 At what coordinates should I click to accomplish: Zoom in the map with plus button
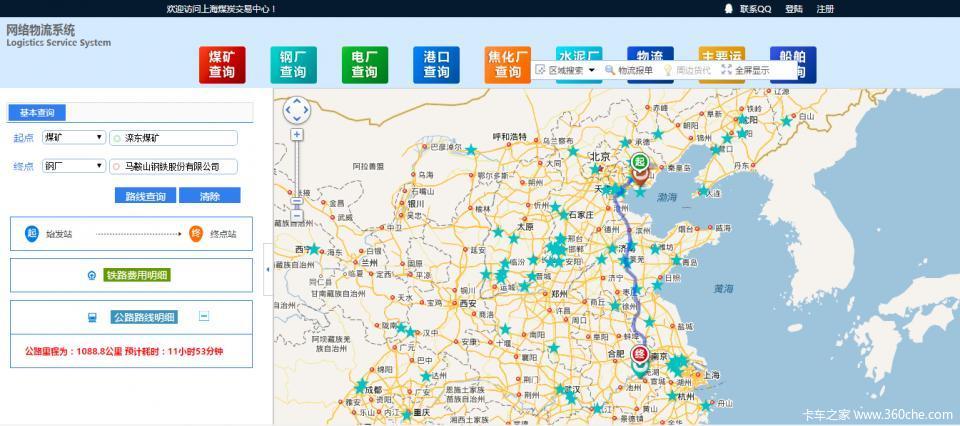click(x=297, y=134)
